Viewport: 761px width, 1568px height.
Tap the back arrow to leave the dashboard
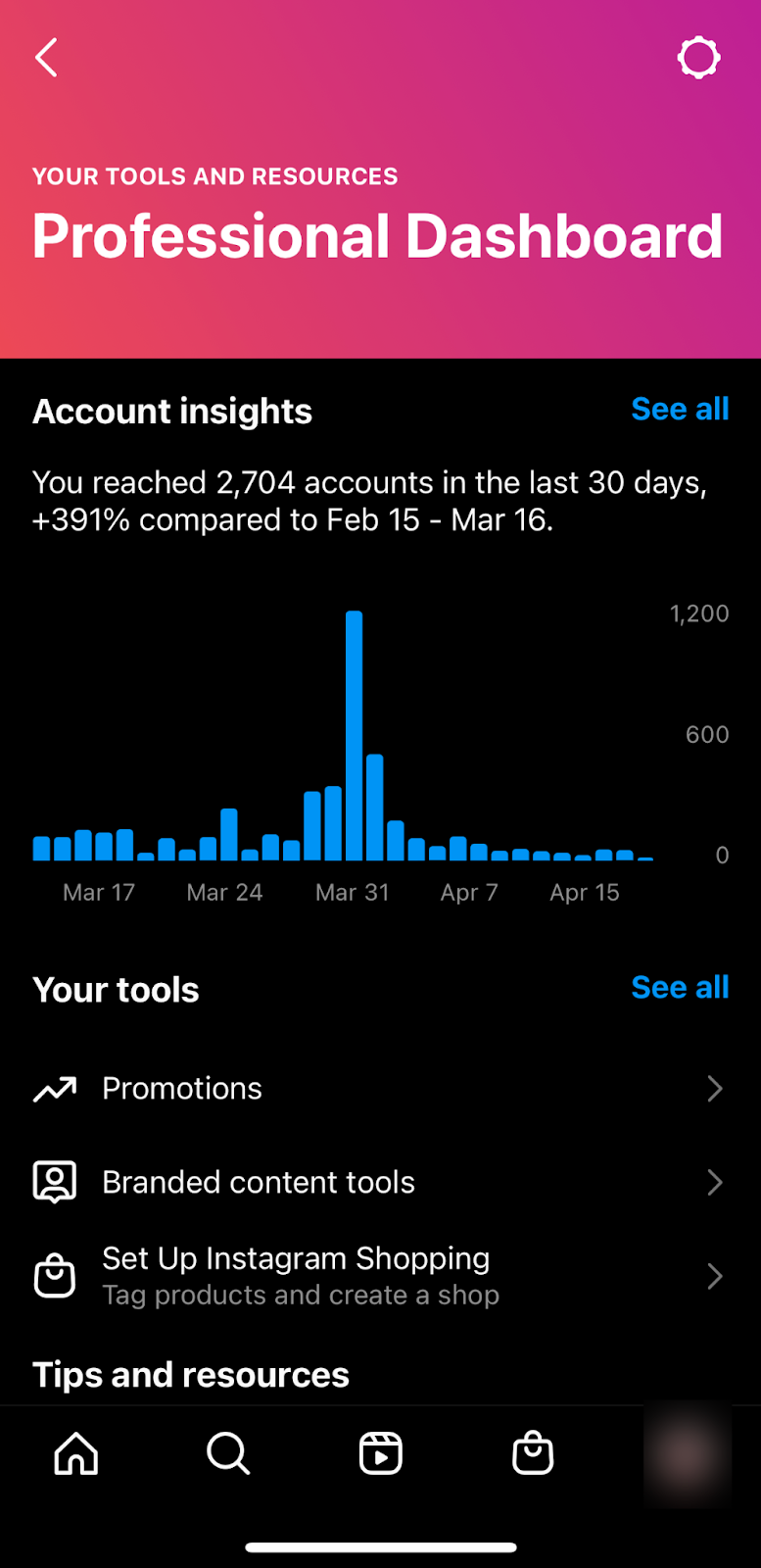(x=45, y=57)
